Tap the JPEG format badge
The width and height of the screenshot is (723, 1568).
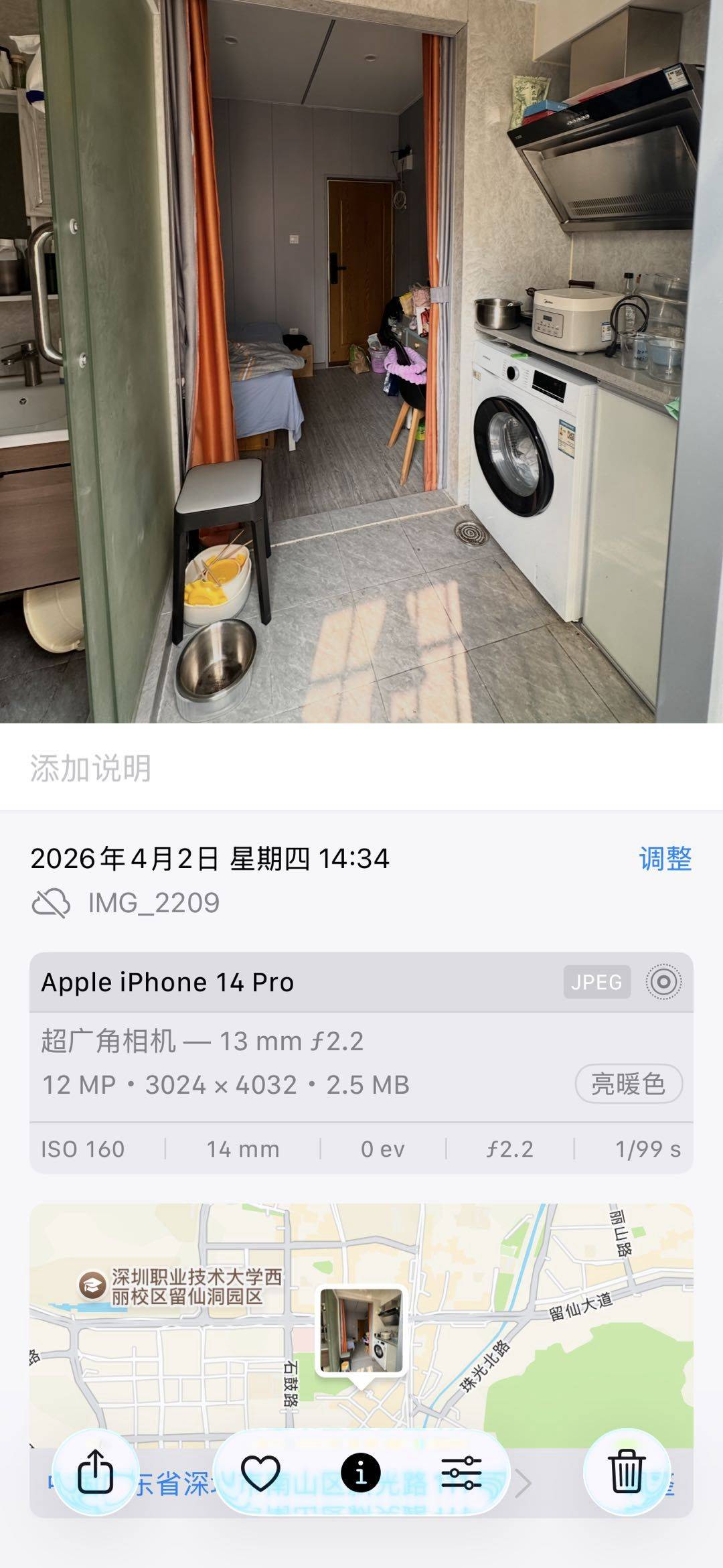596,981
